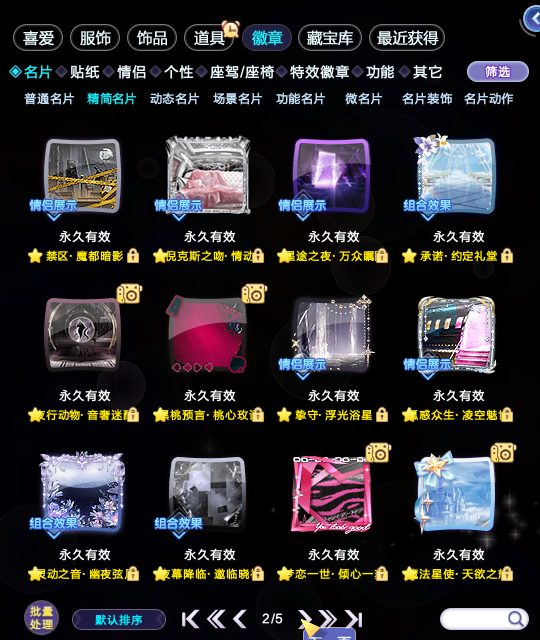Select the 贴纸 category
540x640 pixels.
coord(85,72)
